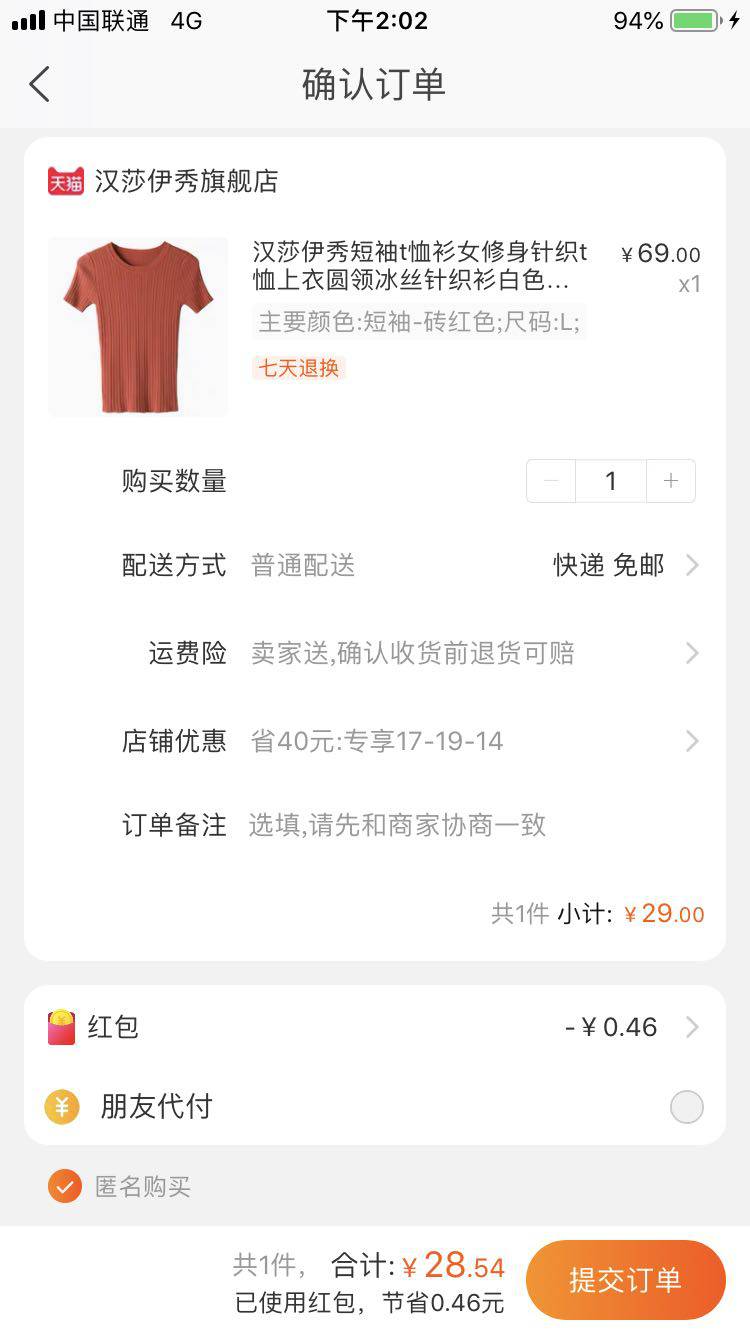
Task: Open the 汉莎伊秀旗舰店 store page
Action: pos(185,181)
